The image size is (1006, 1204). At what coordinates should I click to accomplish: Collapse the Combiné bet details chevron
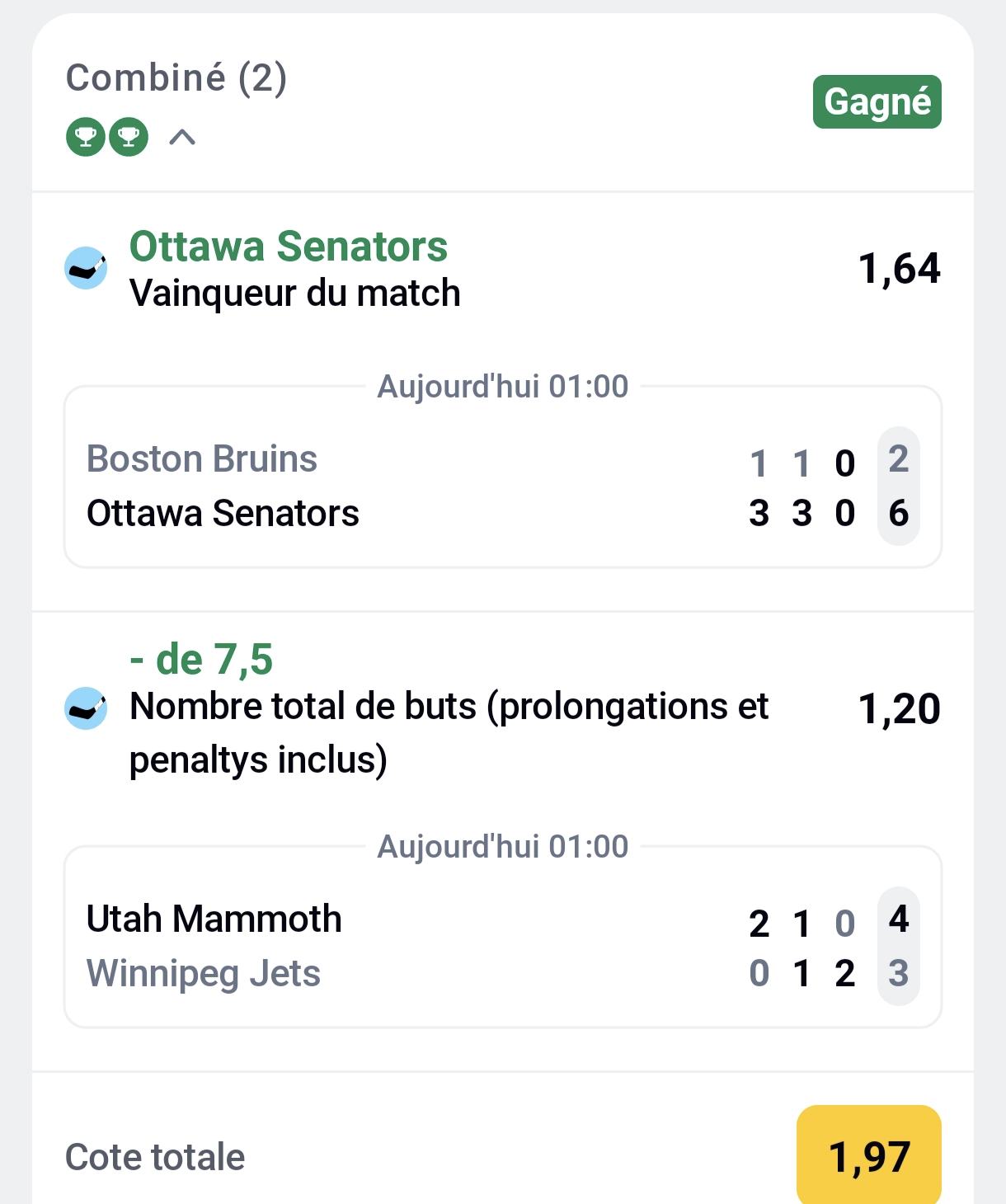tap(182, 138)
